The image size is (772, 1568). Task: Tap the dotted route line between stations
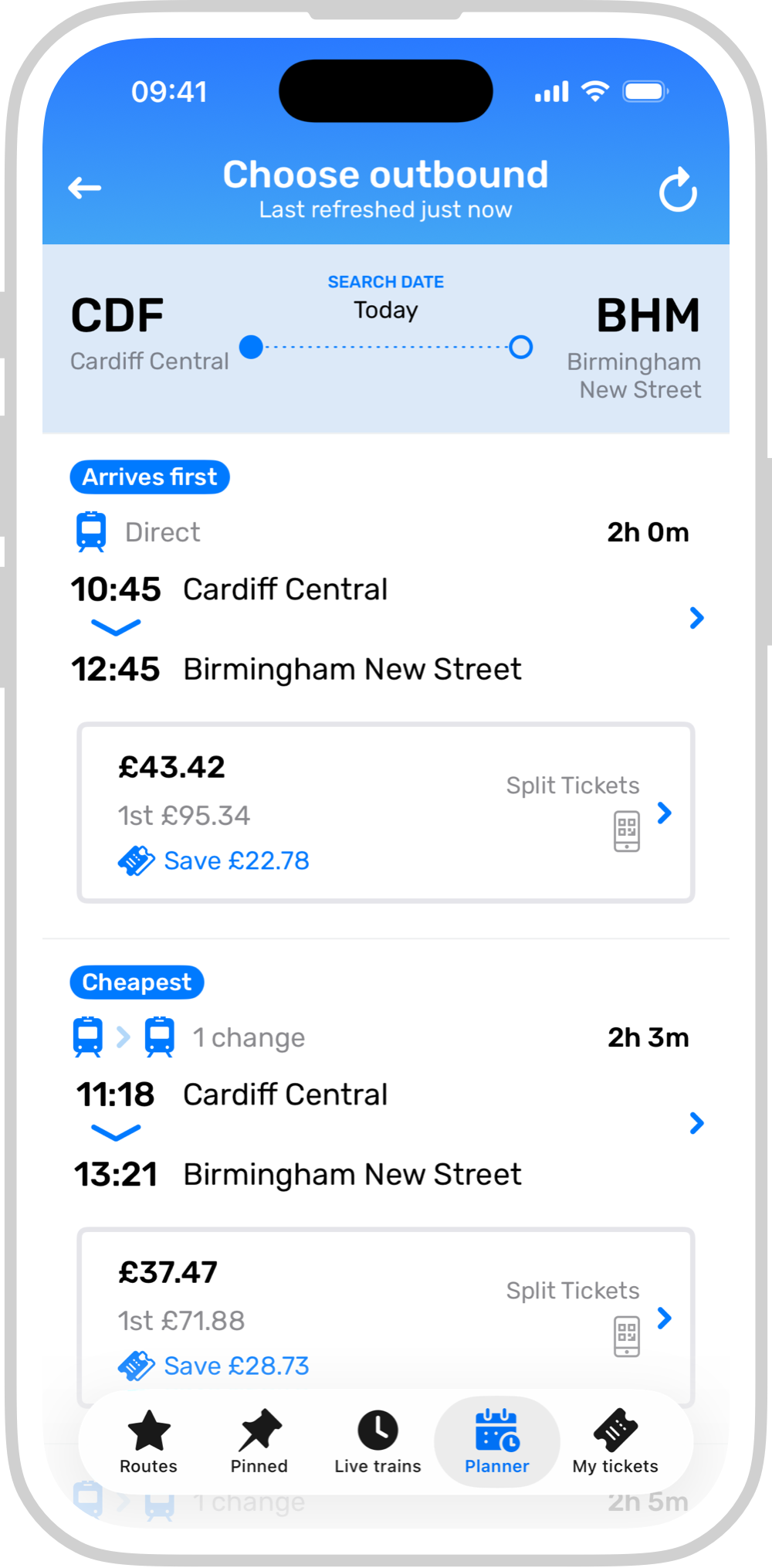[386, 348]
